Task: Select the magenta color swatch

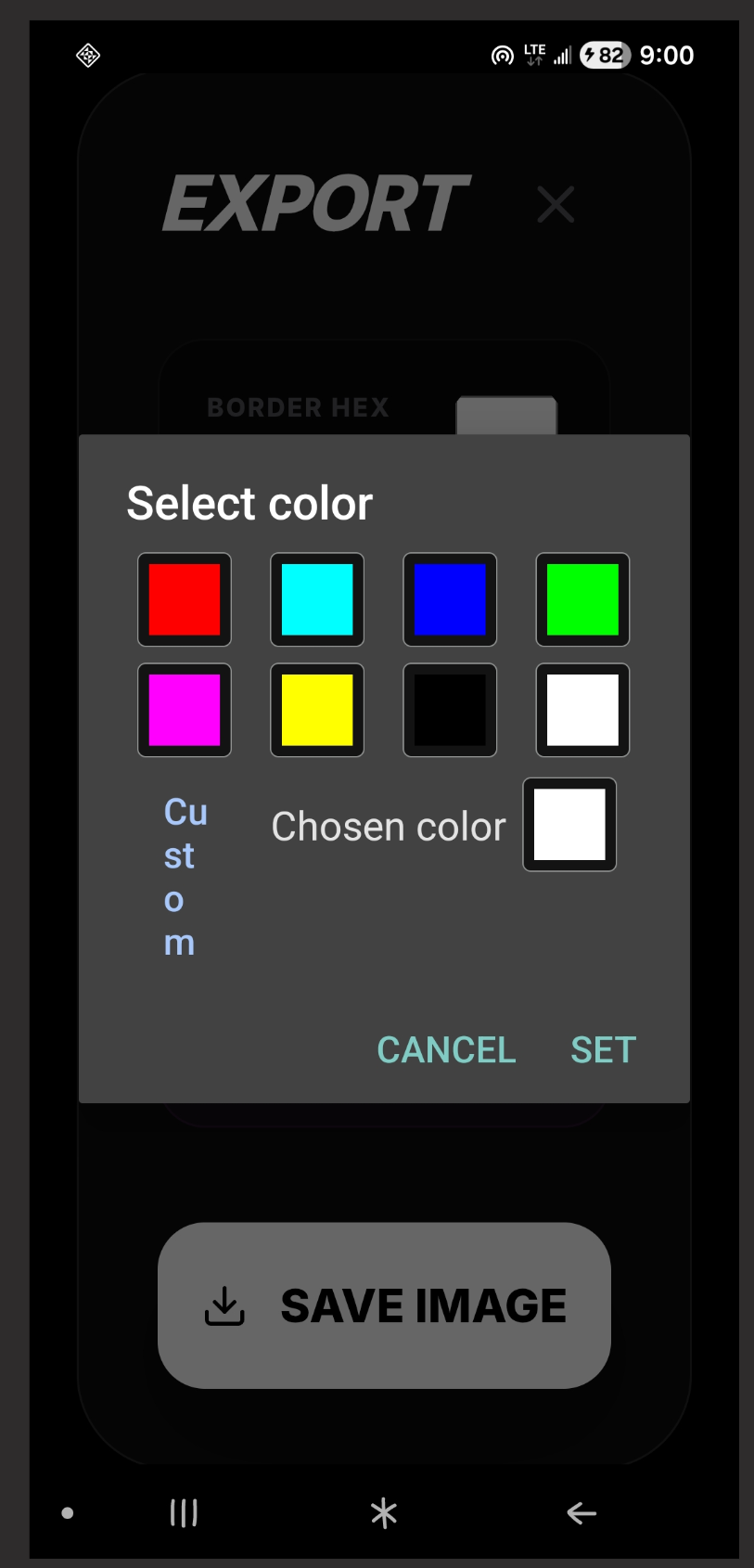Action: click(185, 710)
